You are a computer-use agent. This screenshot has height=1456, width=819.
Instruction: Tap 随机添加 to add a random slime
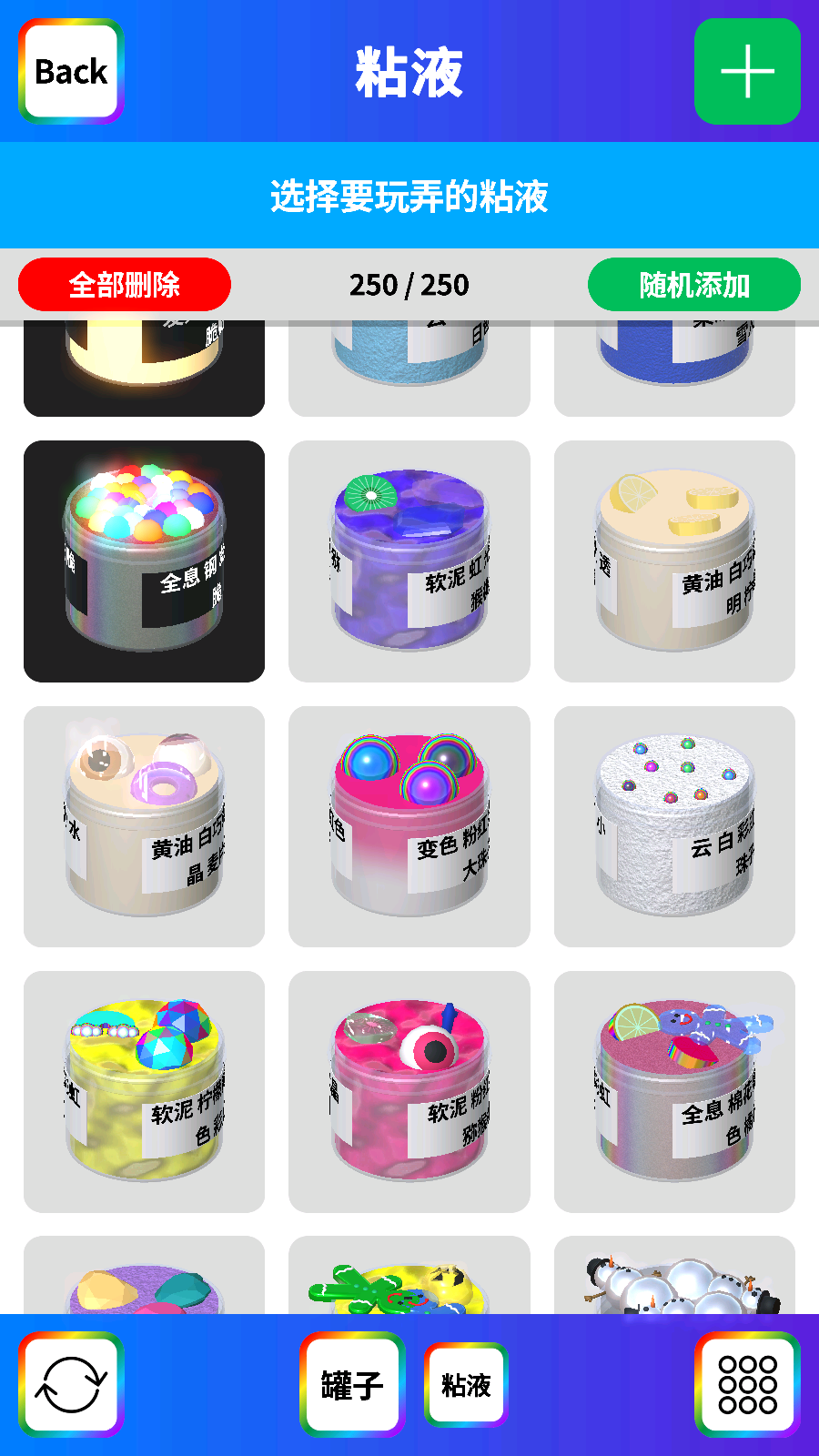coord(693,285)
